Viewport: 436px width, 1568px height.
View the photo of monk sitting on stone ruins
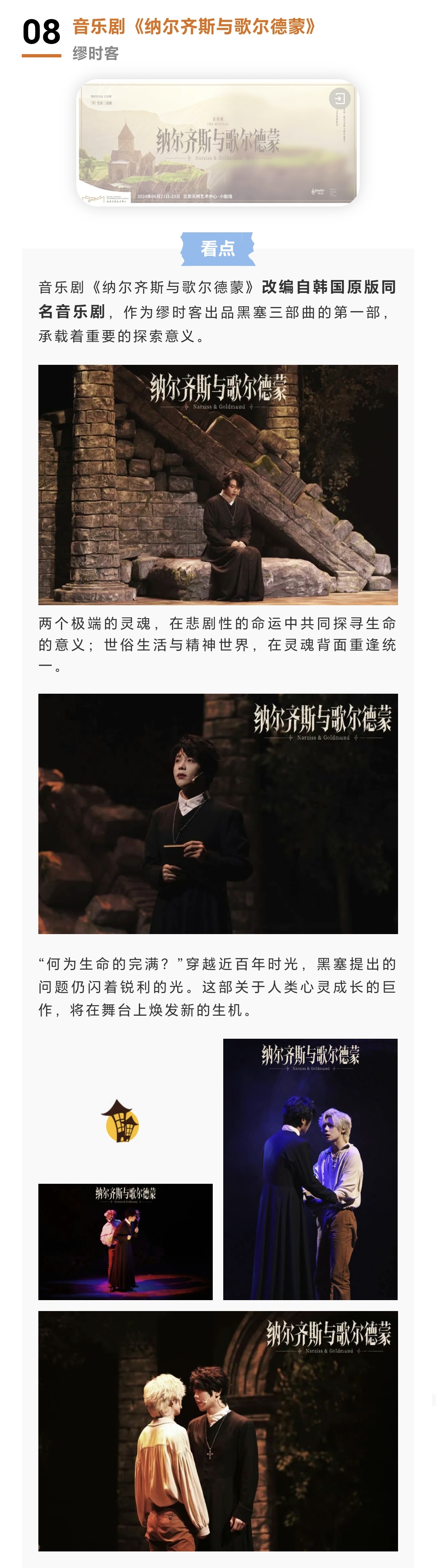(x=218, y=484)
